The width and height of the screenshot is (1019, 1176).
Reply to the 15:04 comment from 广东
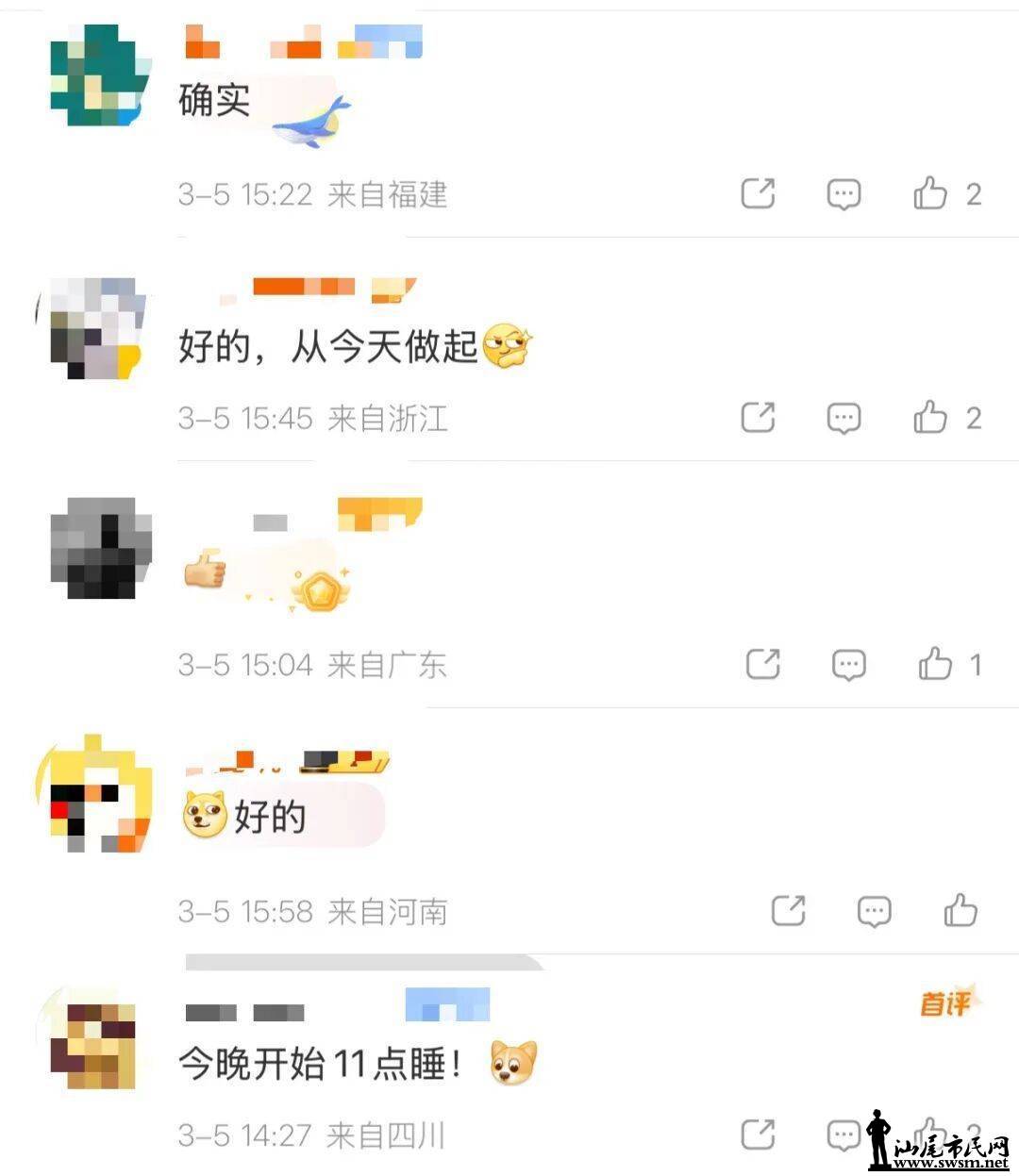tap(848, 665)
